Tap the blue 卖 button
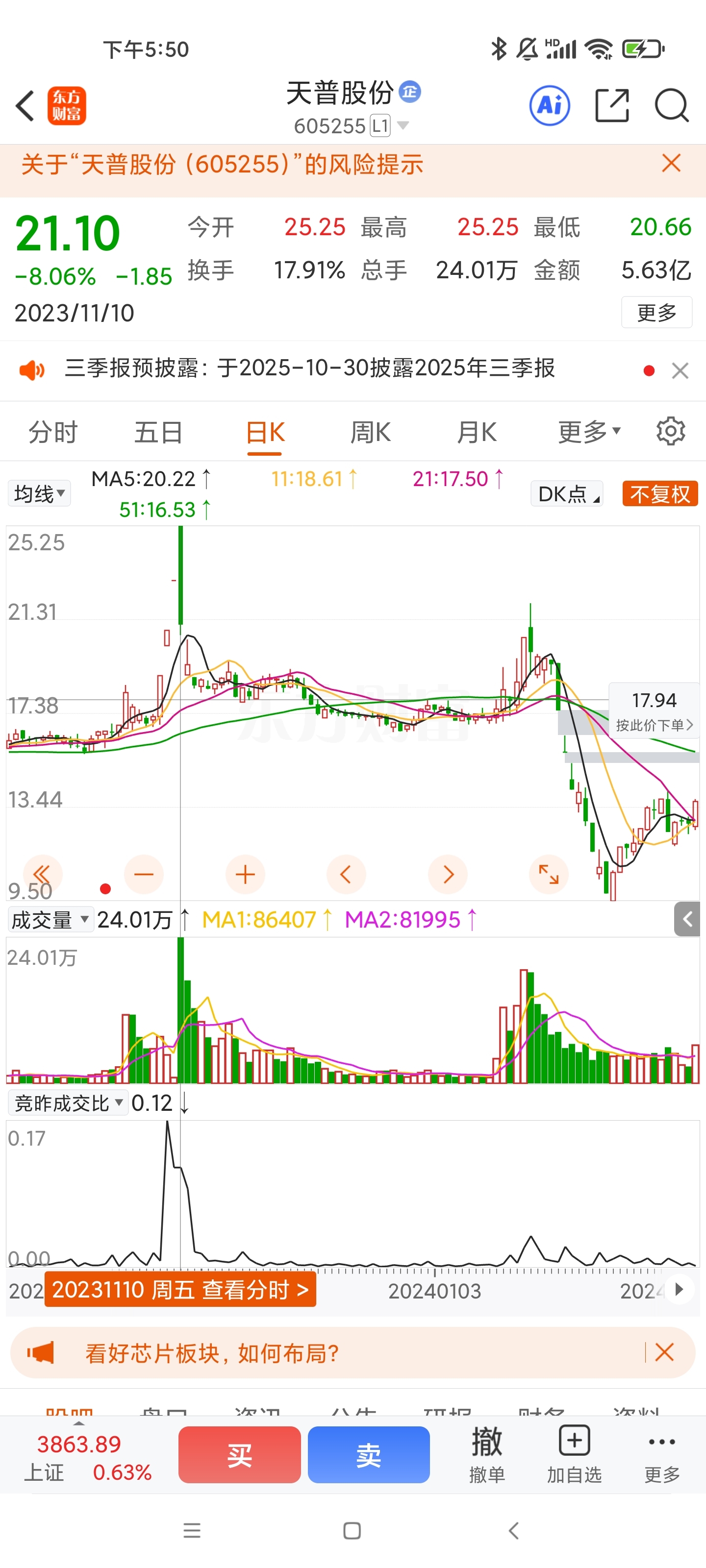 tap(369, 1455)
